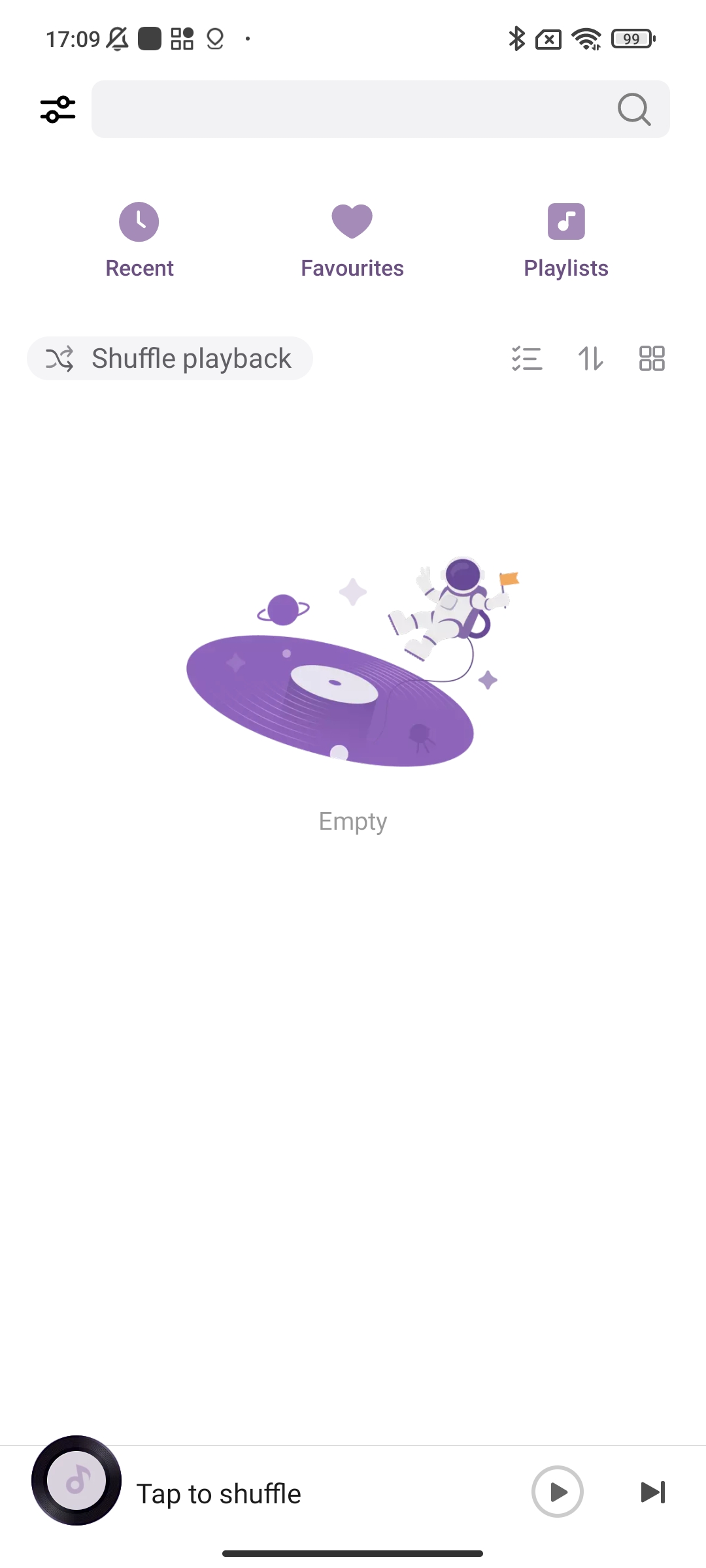This screenshot has height=1568, width=706.
Task: Skip to the next track
Action: tap(653, 1492)
